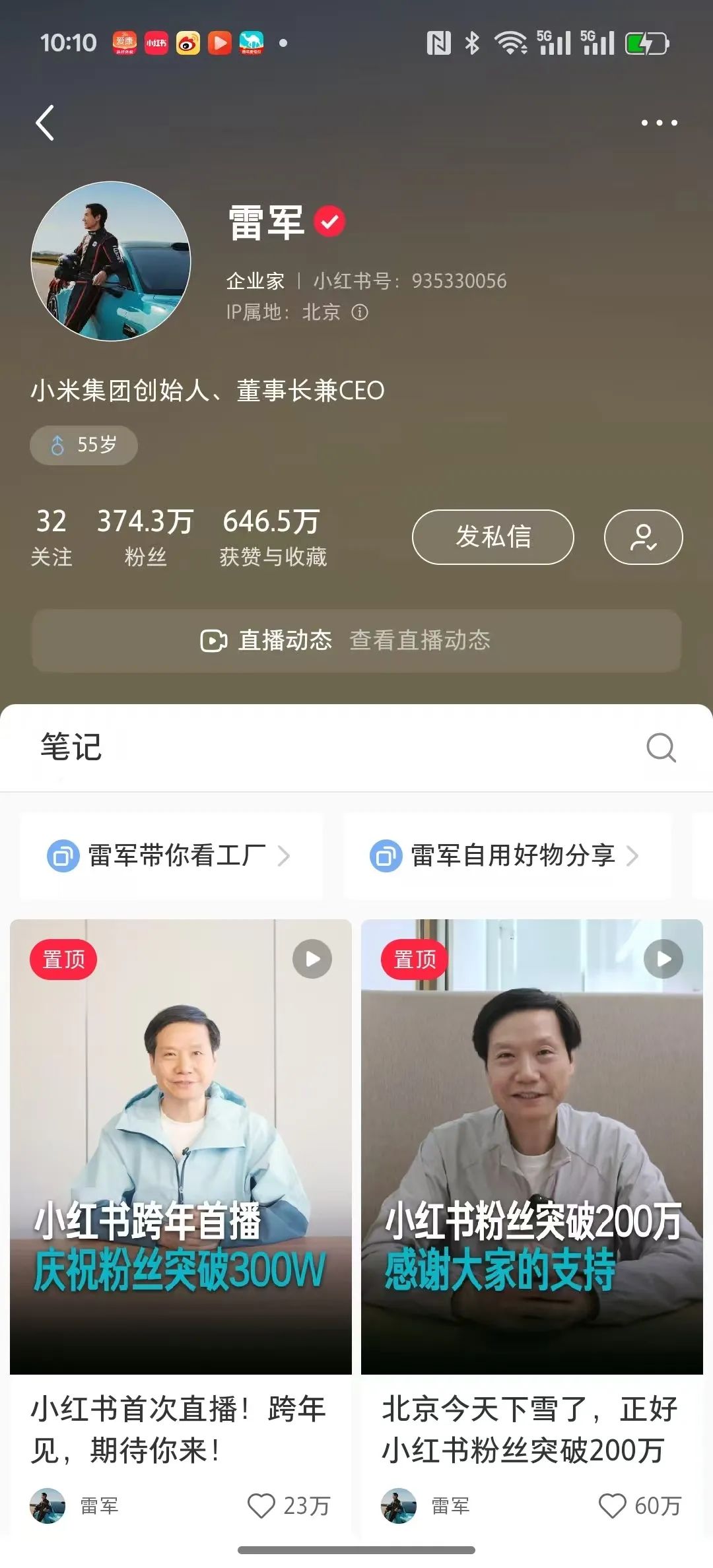Switch to the 笔记 tab
This screenshot has height=1568, width=713.
pyautogui.click(x=71, y=747)
